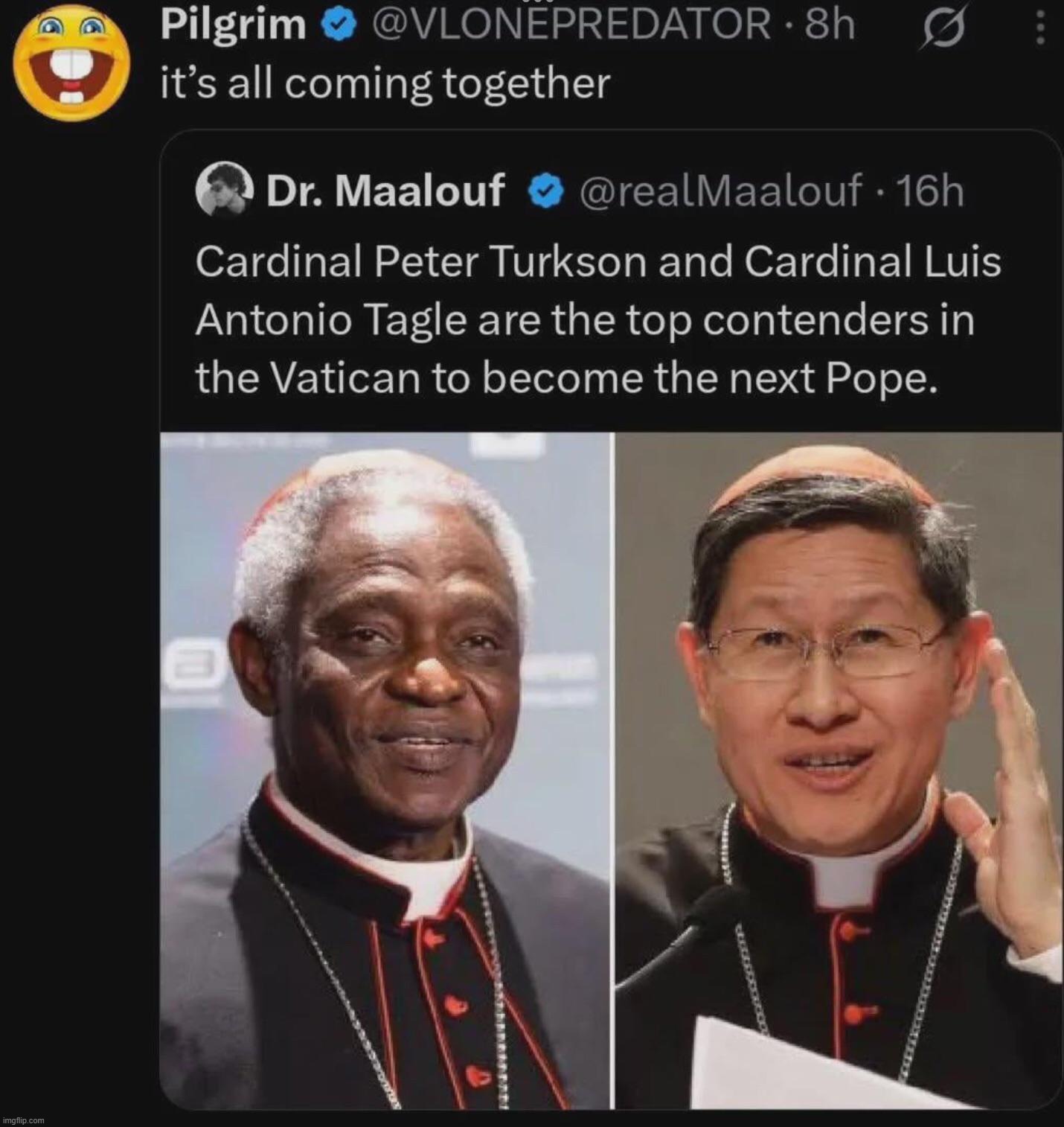Screen dimensions: 1064x1127
Task: Open the @VLONEPREDATOR handle
Action: 569,24
